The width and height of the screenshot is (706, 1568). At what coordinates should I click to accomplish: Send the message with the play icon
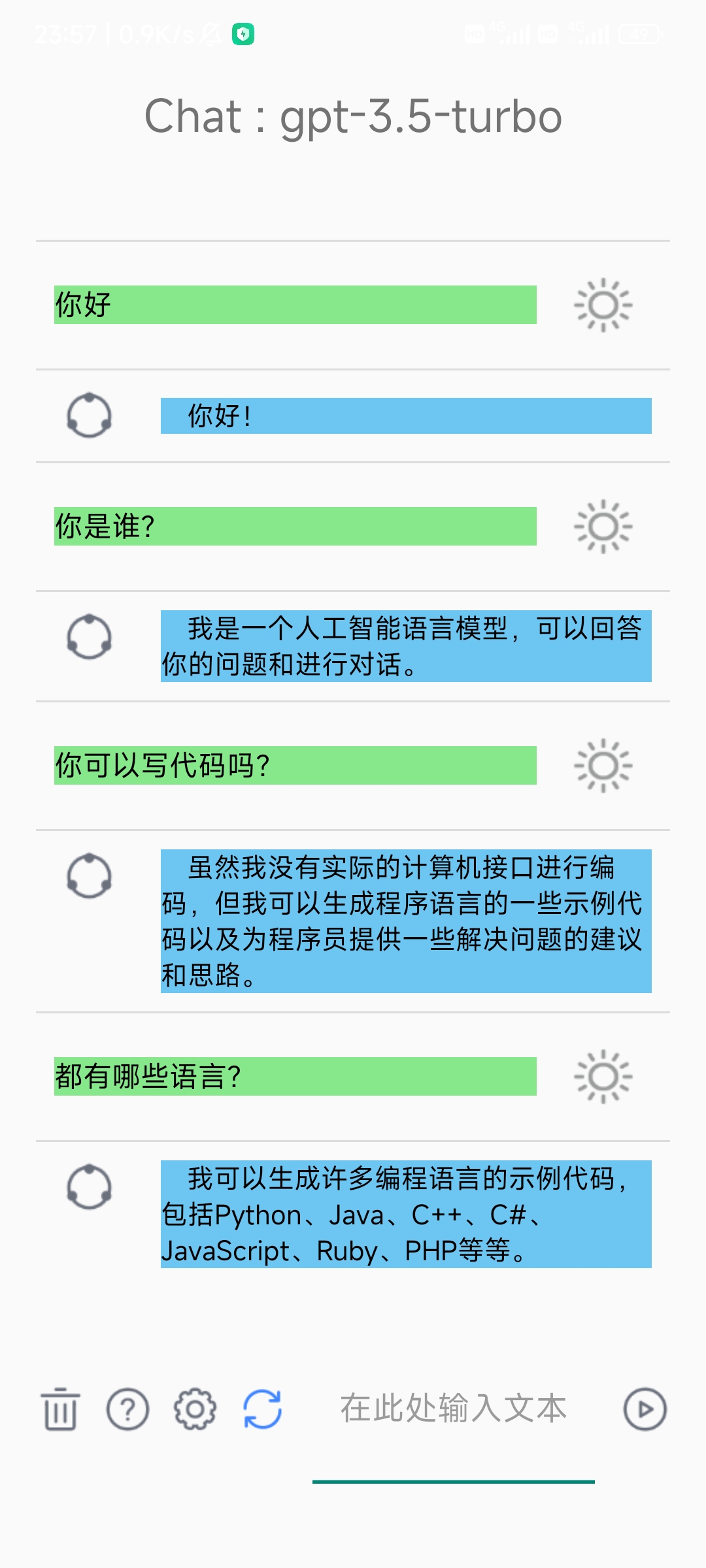click(x=645, y=1409)
